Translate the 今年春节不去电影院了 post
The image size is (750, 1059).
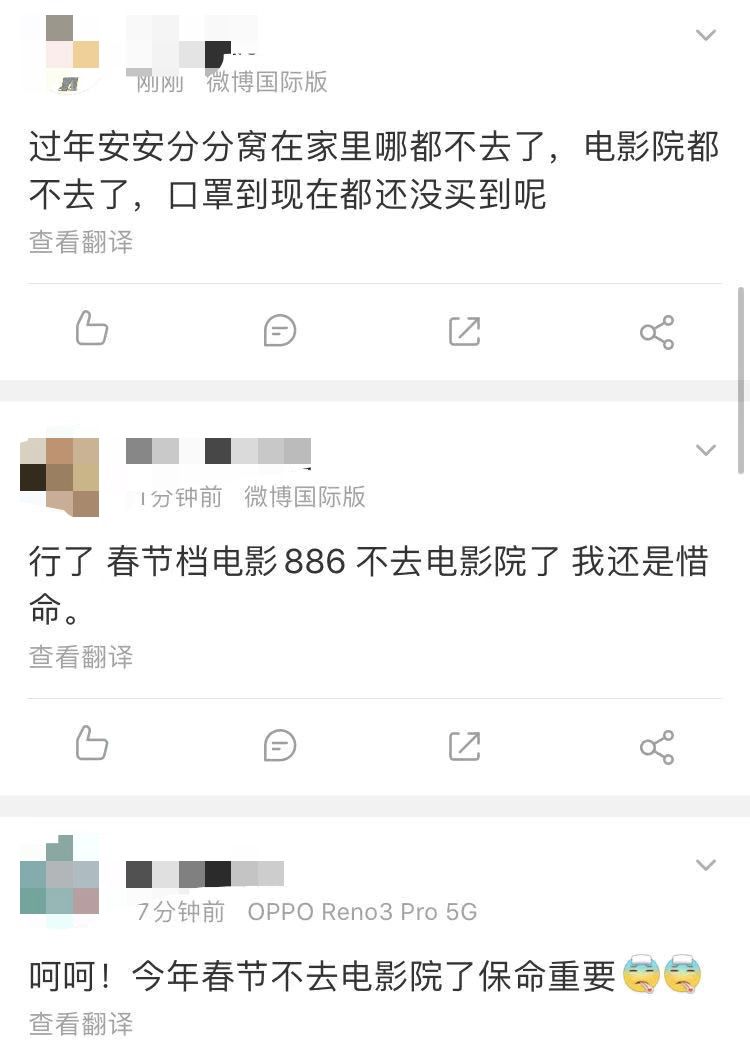click(80, 1023)
